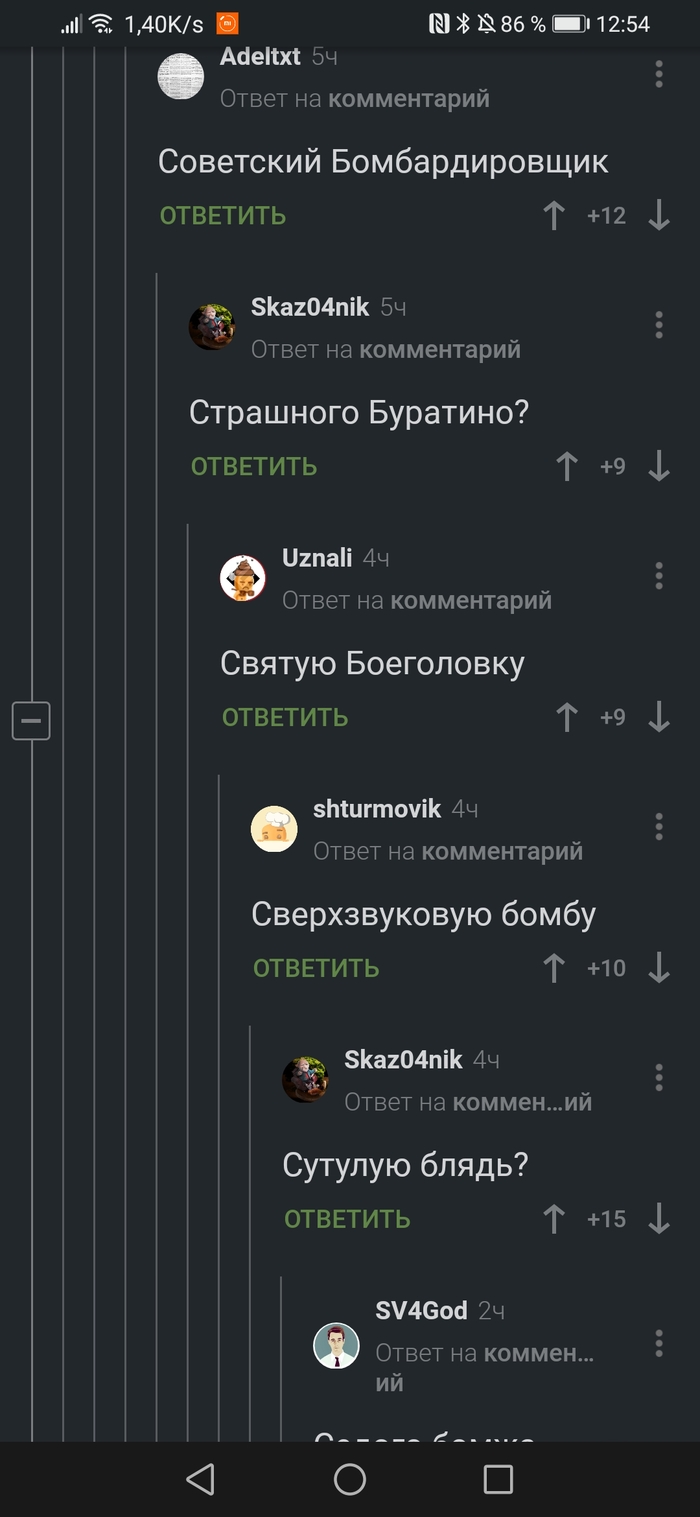Reply to the comment 'Страшного Буратино?'
Viewport: 700px width, 1517px height.
point(254,467)
